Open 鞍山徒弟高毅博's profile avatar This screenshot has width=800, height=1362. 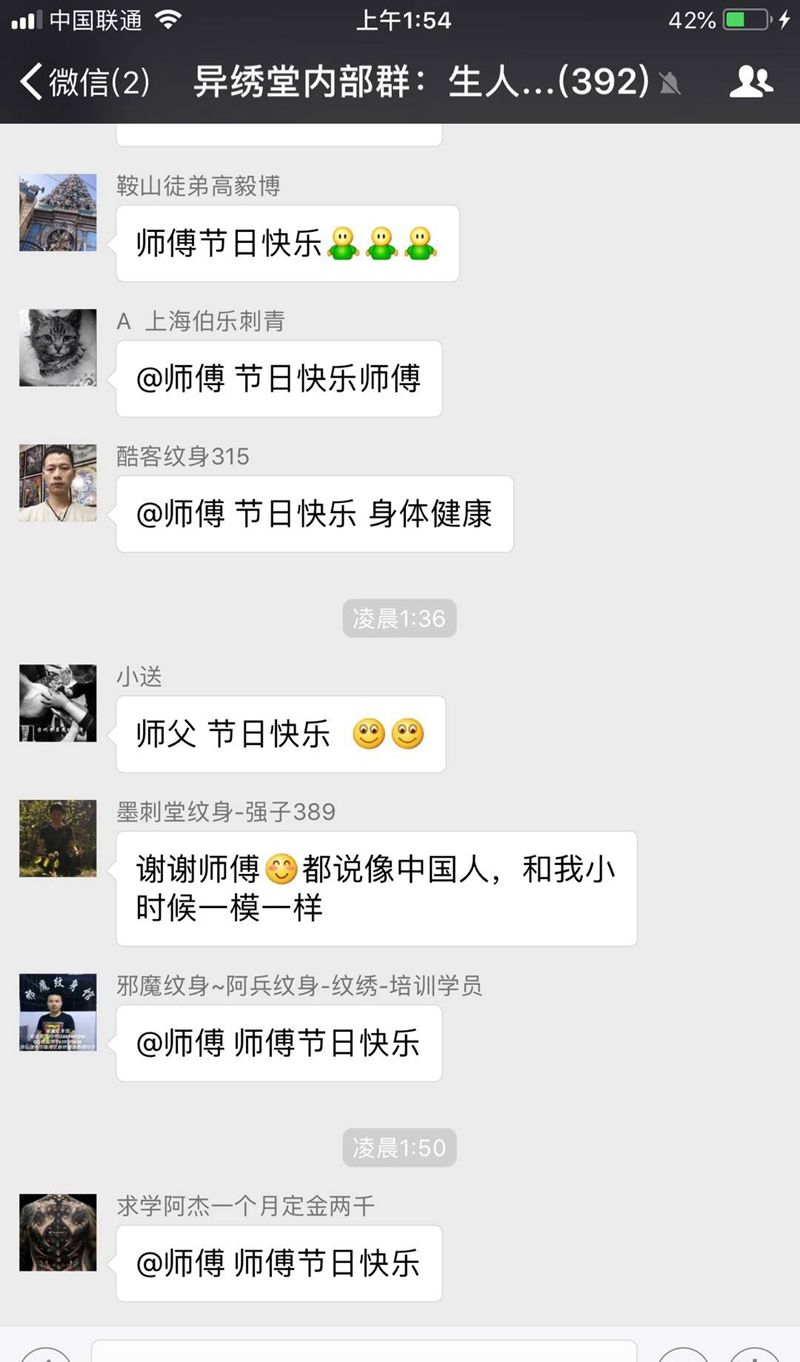coord(58,212)
